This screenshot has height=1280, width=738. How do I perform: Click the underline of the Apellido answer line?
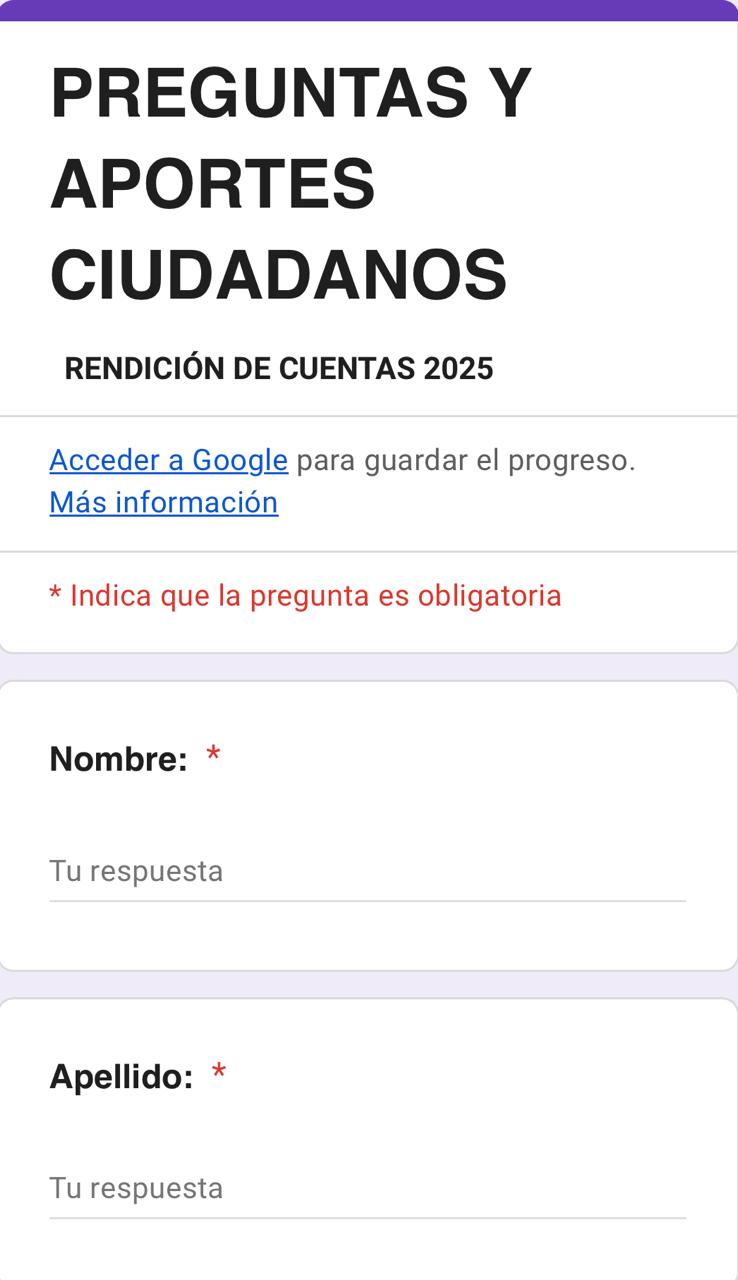(369, 1218)
